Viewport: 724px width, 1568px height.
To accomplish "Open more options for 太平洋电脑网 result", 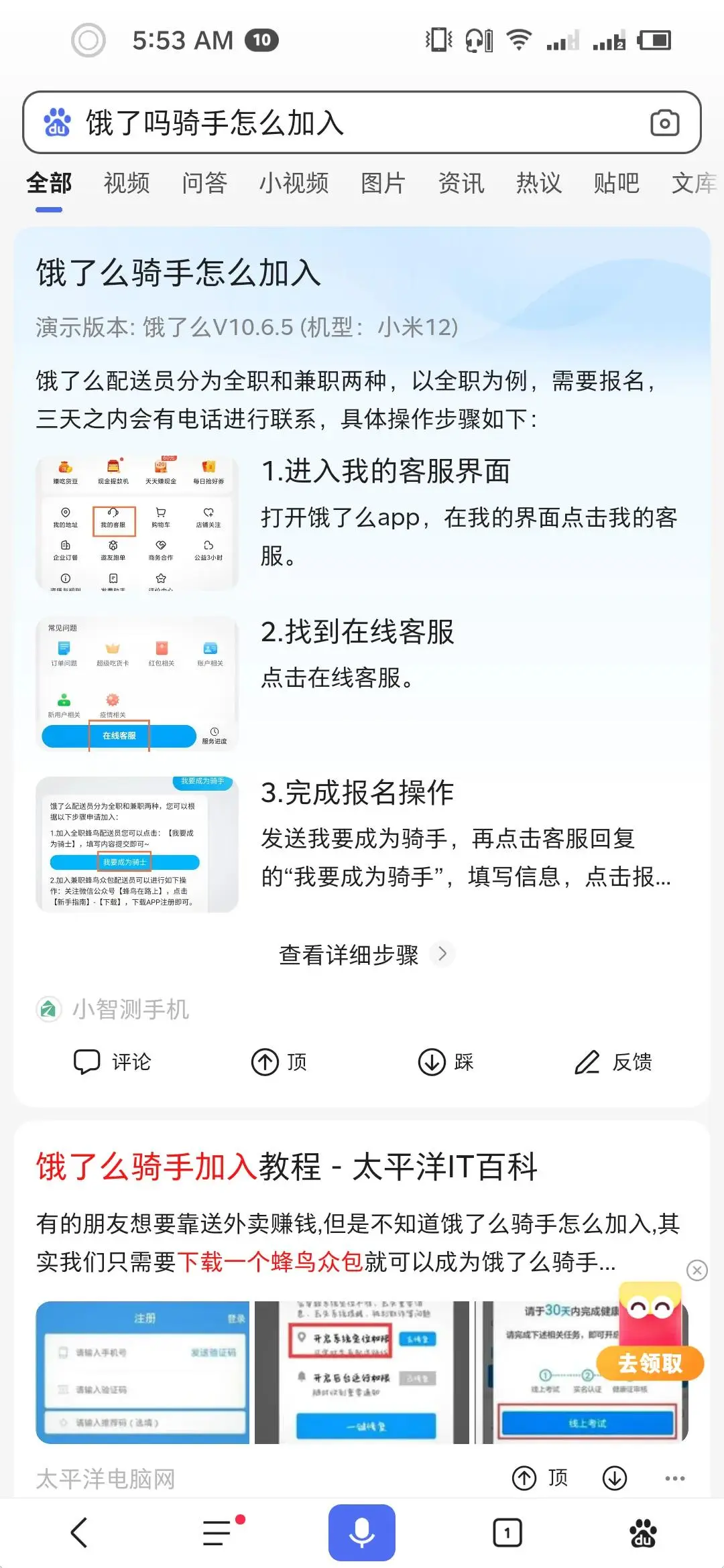I will tap(674, 1478).
